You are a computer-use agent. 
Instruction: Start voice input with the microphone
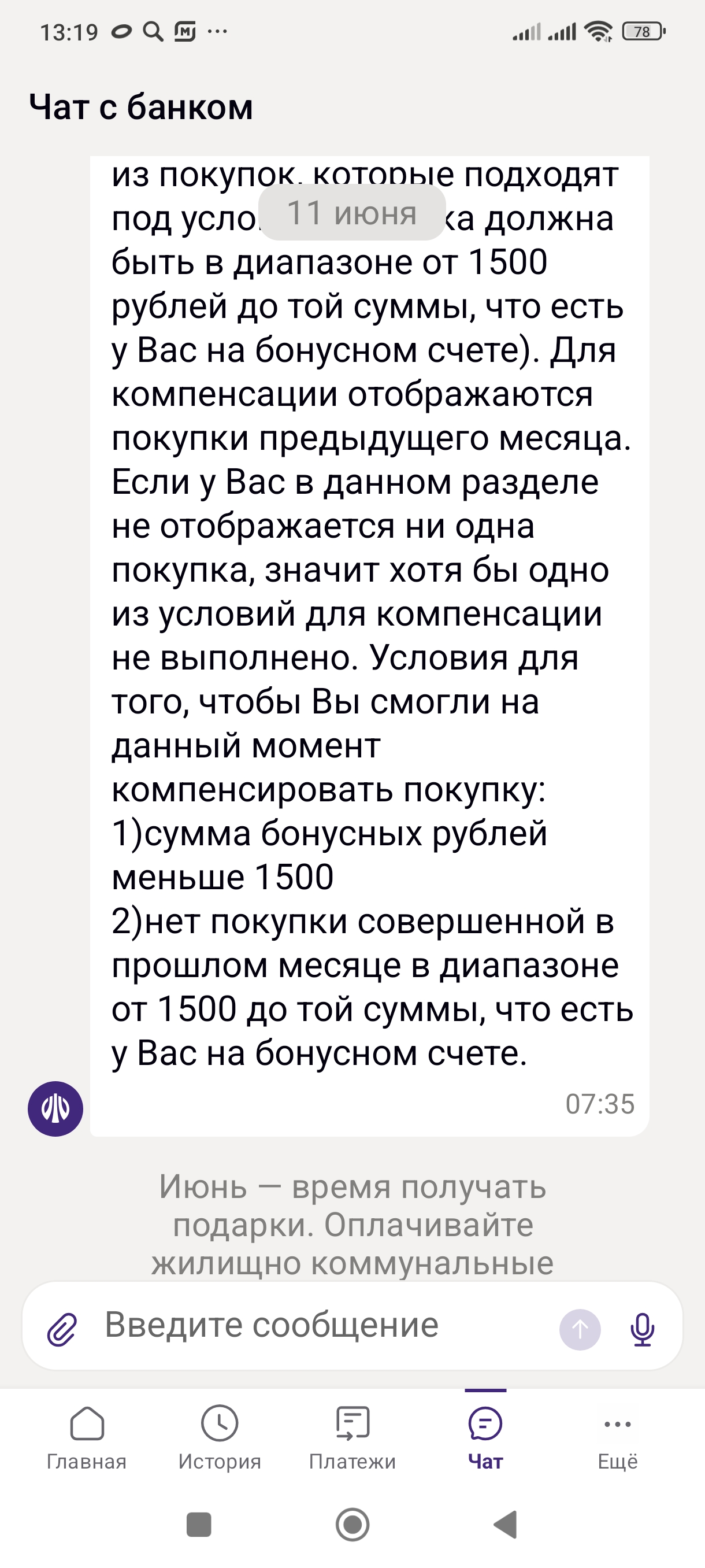click(643, 1329)
